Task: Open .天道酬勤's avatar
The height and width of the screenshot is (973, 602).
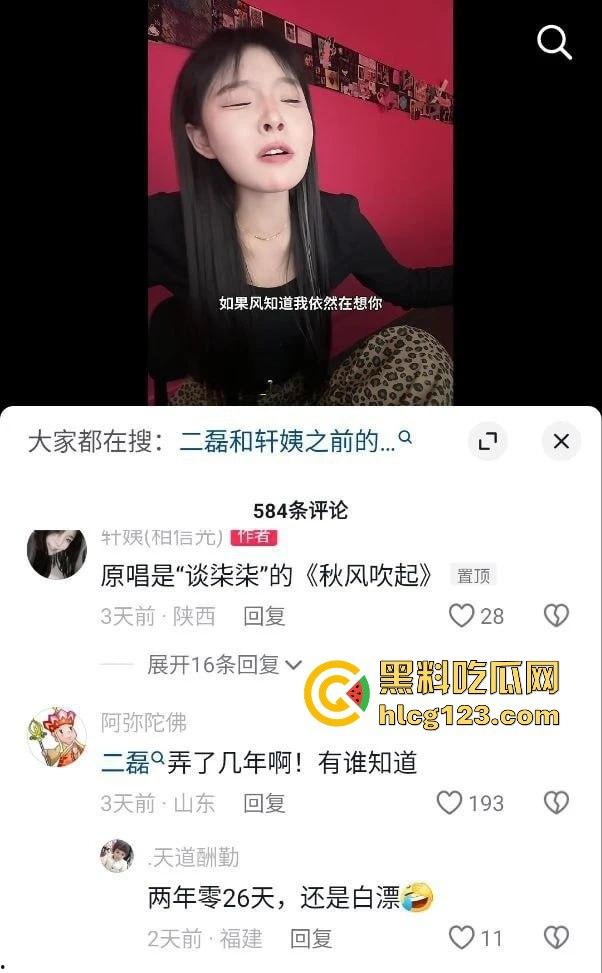Action: coord(117,856)
